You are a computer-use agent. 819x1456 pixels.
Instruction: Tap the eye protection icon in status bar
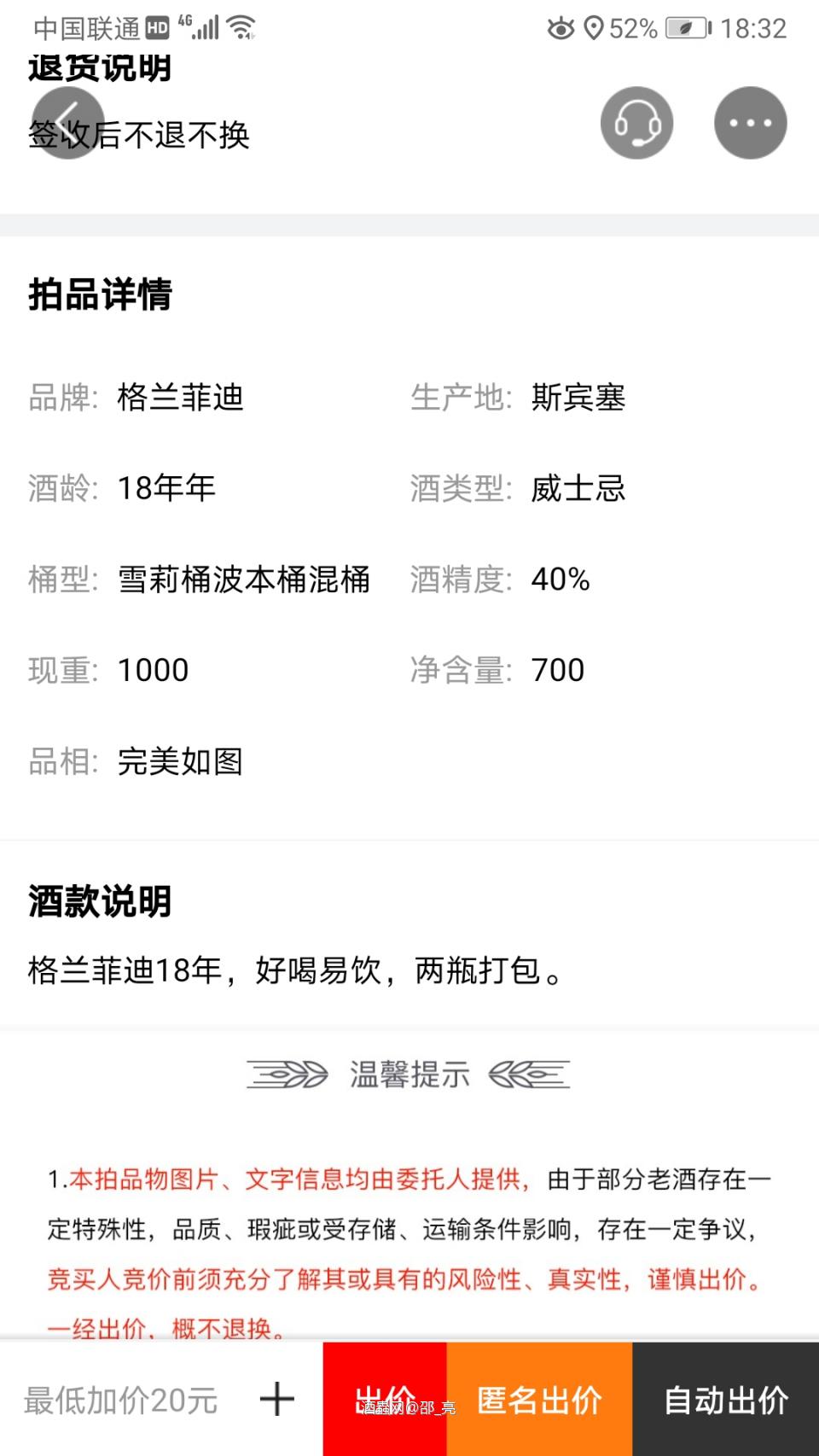(x=562, y=28)
